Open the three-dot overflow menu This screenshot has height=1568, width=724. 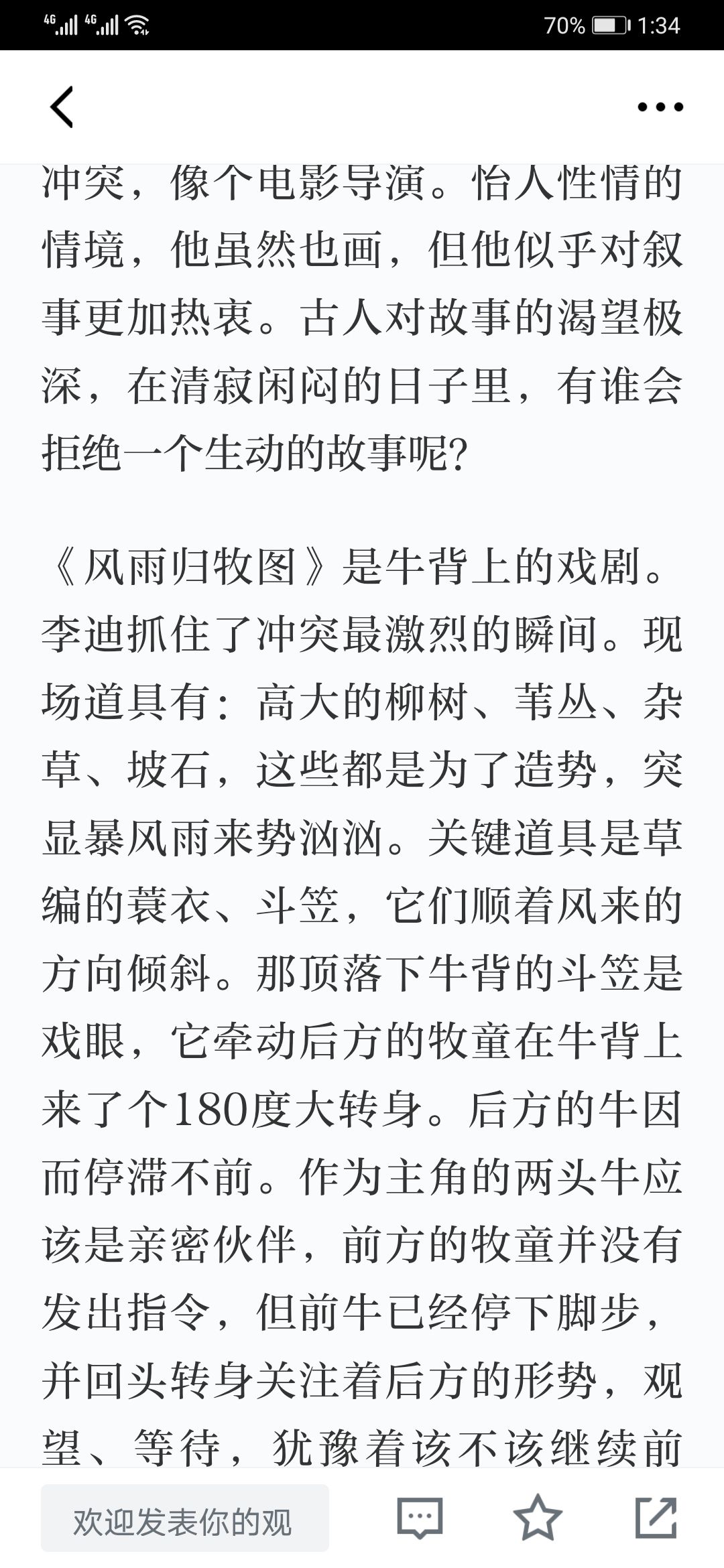click(660, 107)
